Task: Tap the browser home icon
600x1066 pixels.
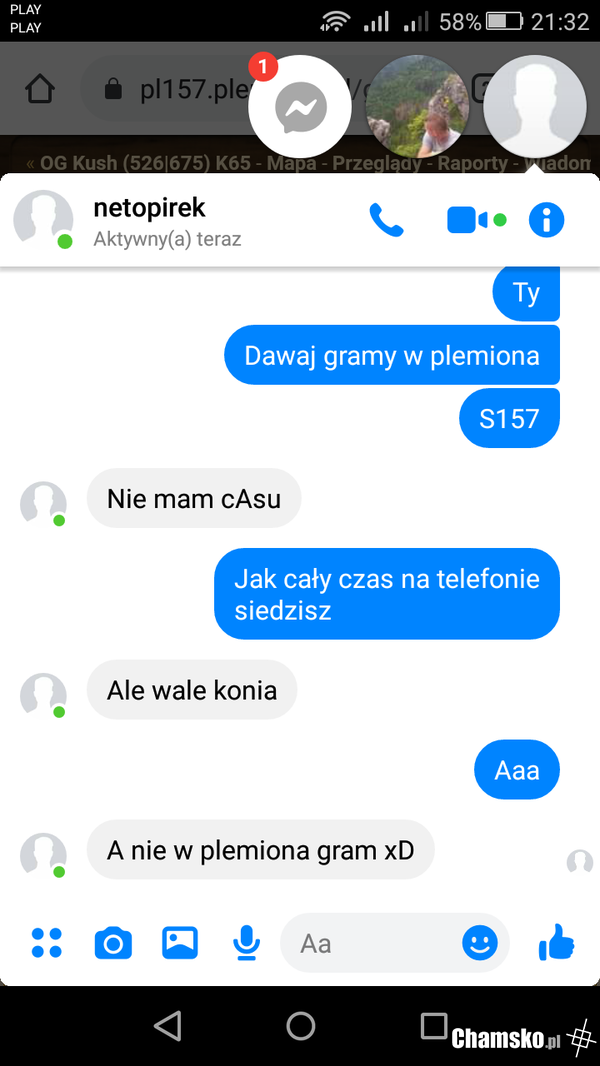Action: click(39, 89)
